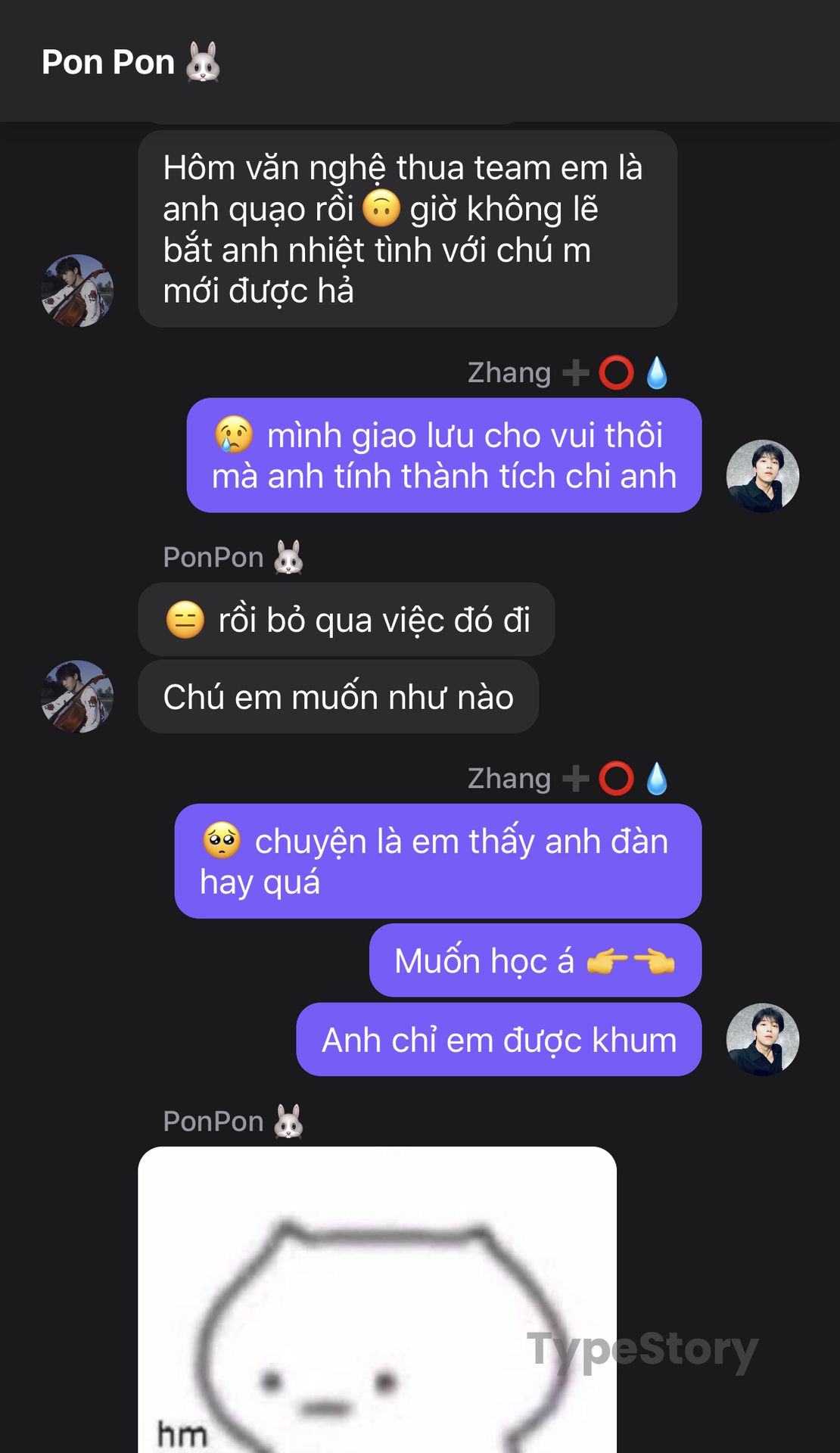Open the Pon Pon chat title header
The height and width of the screenshot is (1453, 840).
point(131,62)
